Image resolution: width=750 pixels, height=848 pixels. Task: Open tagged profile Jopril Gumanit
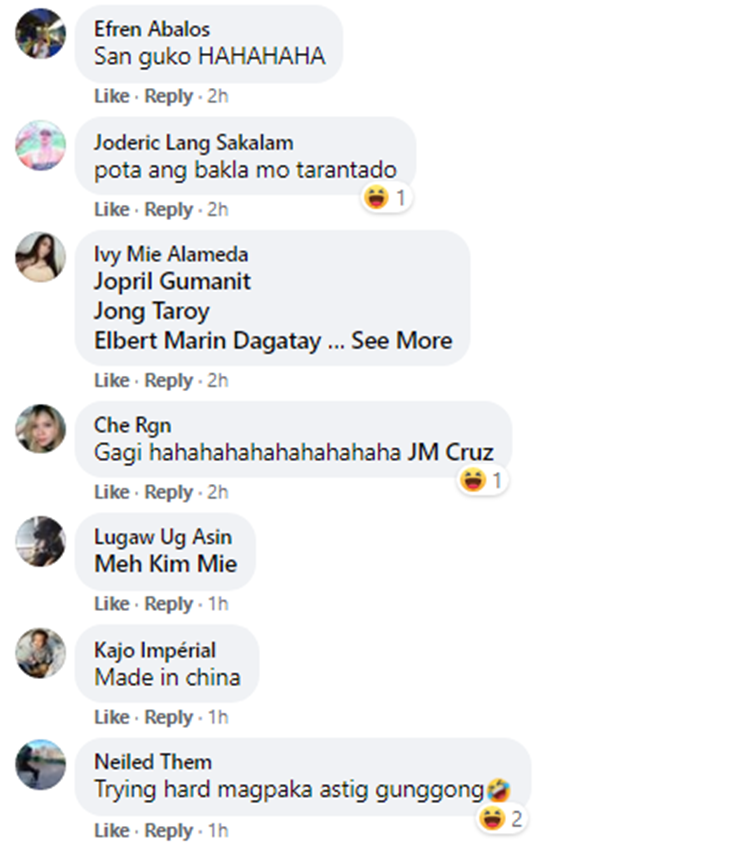172,281
